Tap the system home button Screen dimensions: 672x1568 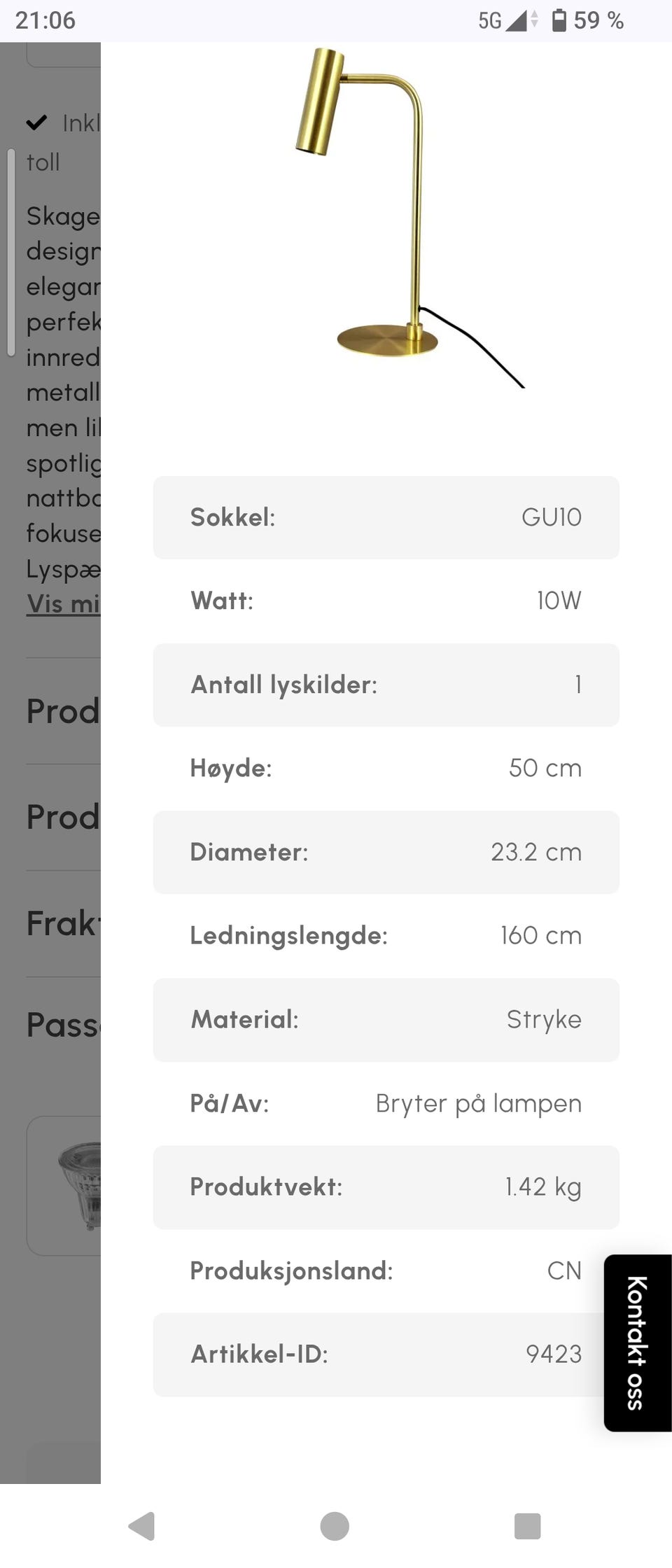click(335, 1526)
